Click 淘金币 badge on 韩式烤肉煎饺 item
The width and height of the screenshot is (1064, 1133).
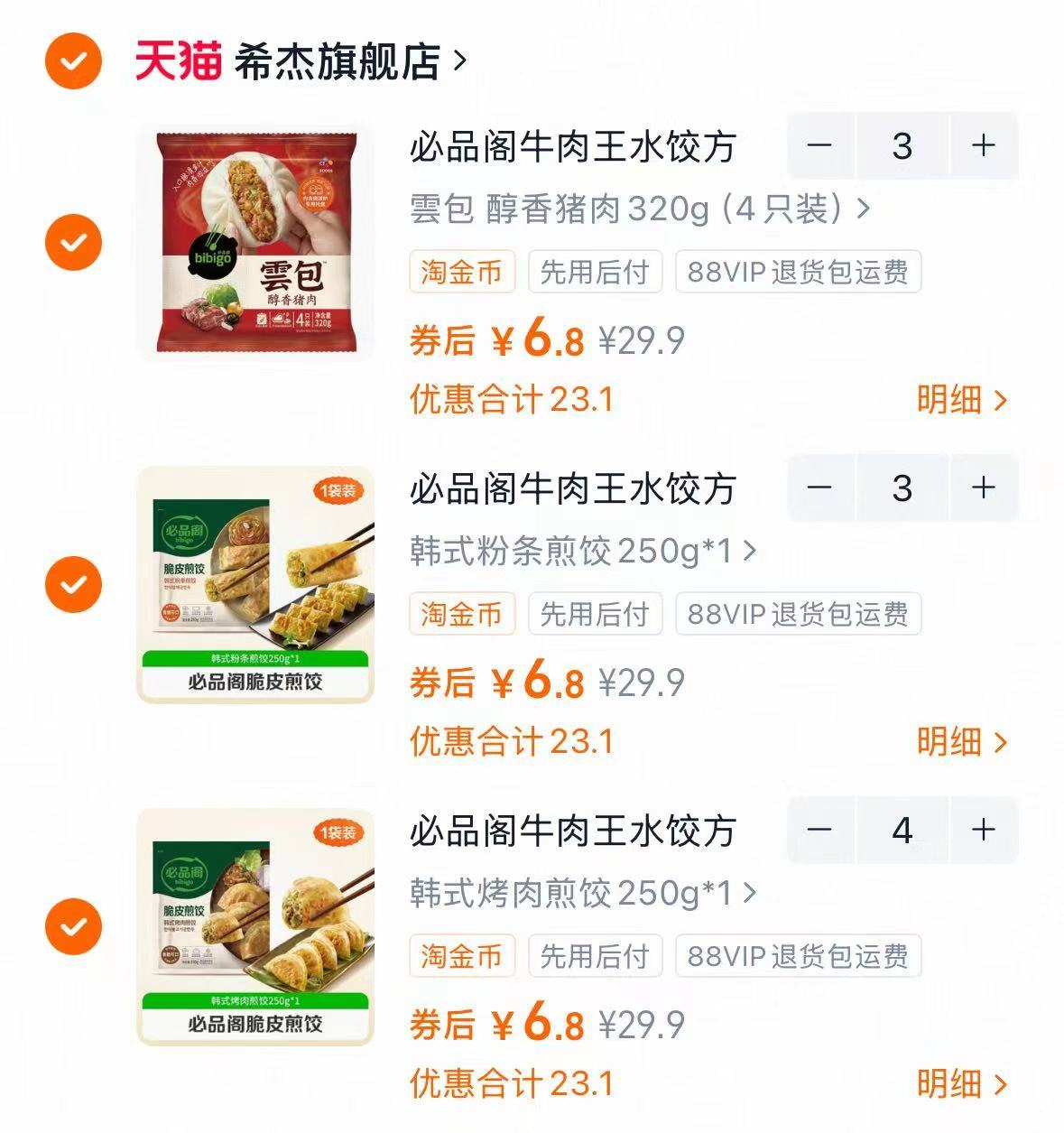(461, 956)
